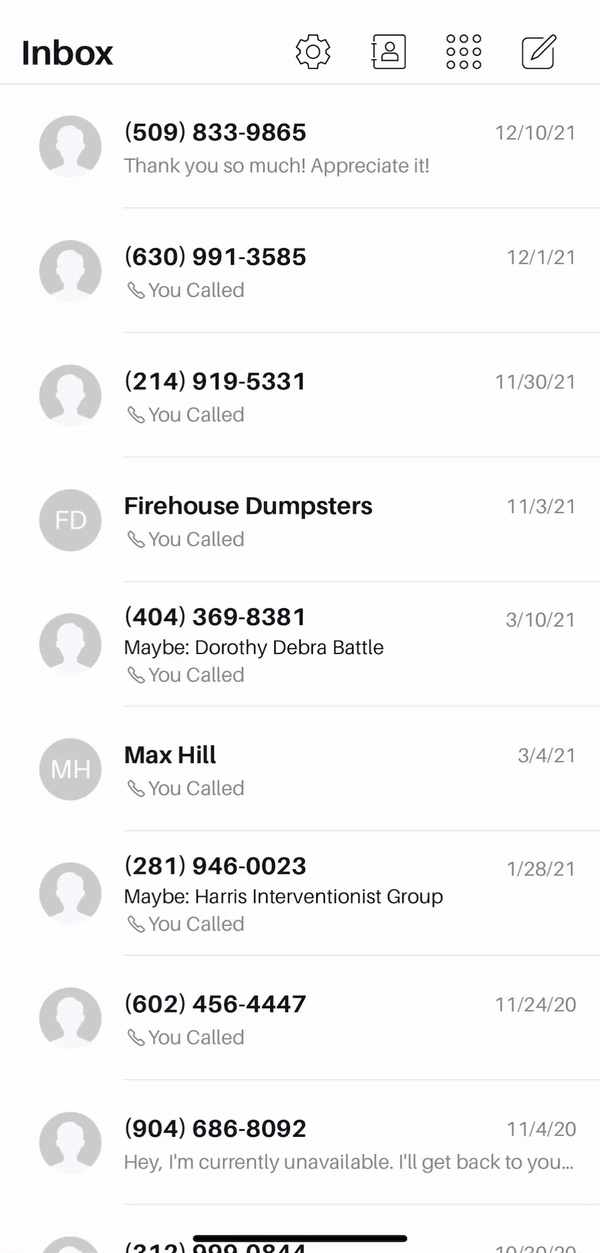Viewport: 600px width, 1253px height.
Task: Open the Max Hill thread
Action: [300, 769]
